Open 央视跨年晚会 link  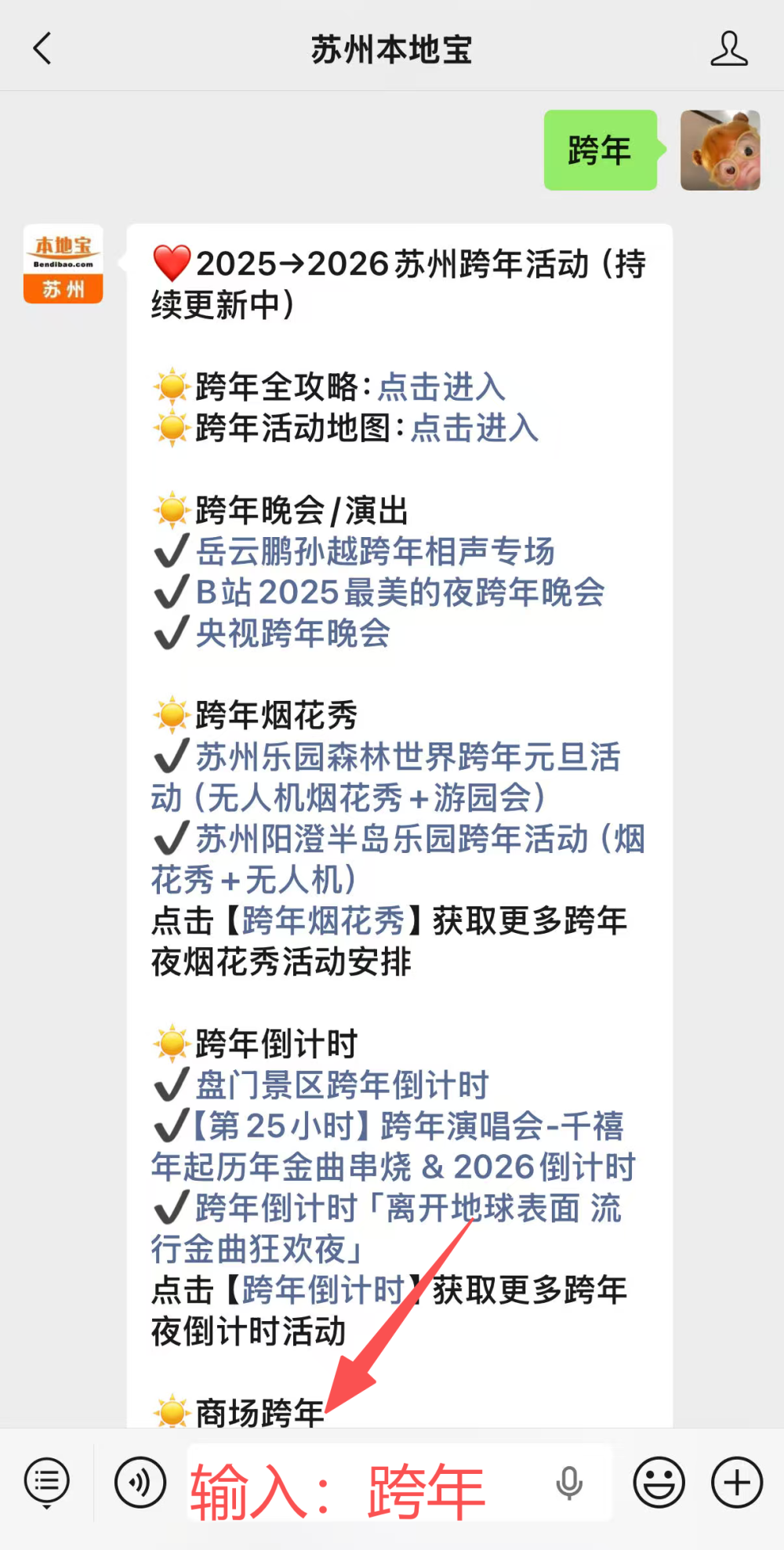coord(292,636)
